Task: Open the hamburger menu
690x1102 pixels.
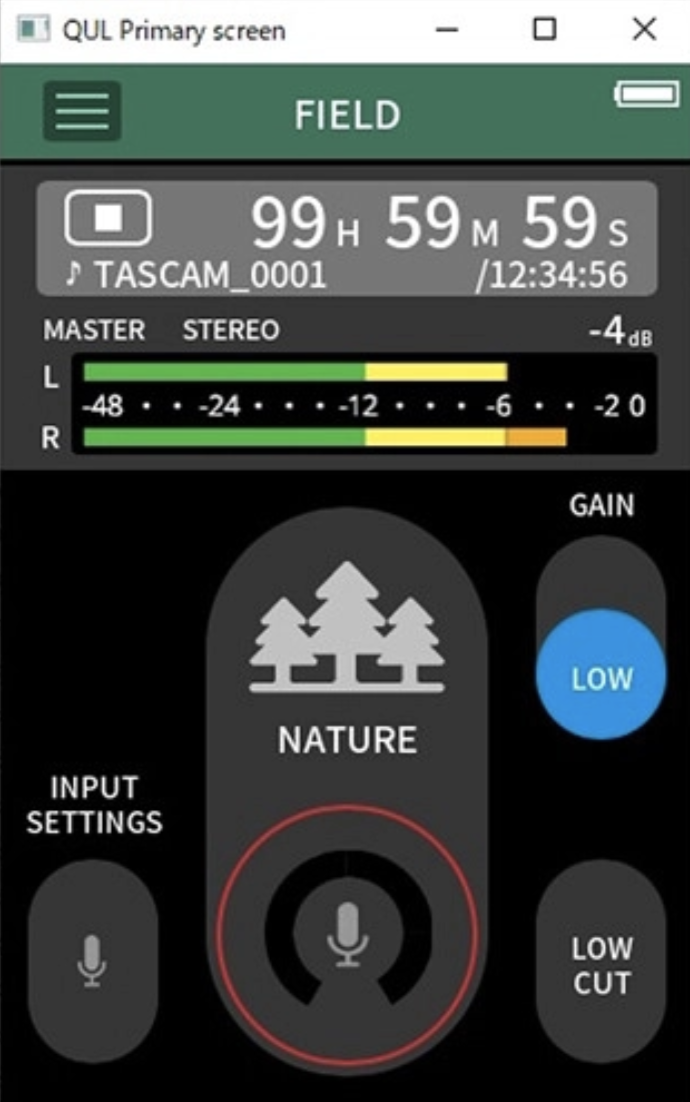Action: tap(82, 111)
